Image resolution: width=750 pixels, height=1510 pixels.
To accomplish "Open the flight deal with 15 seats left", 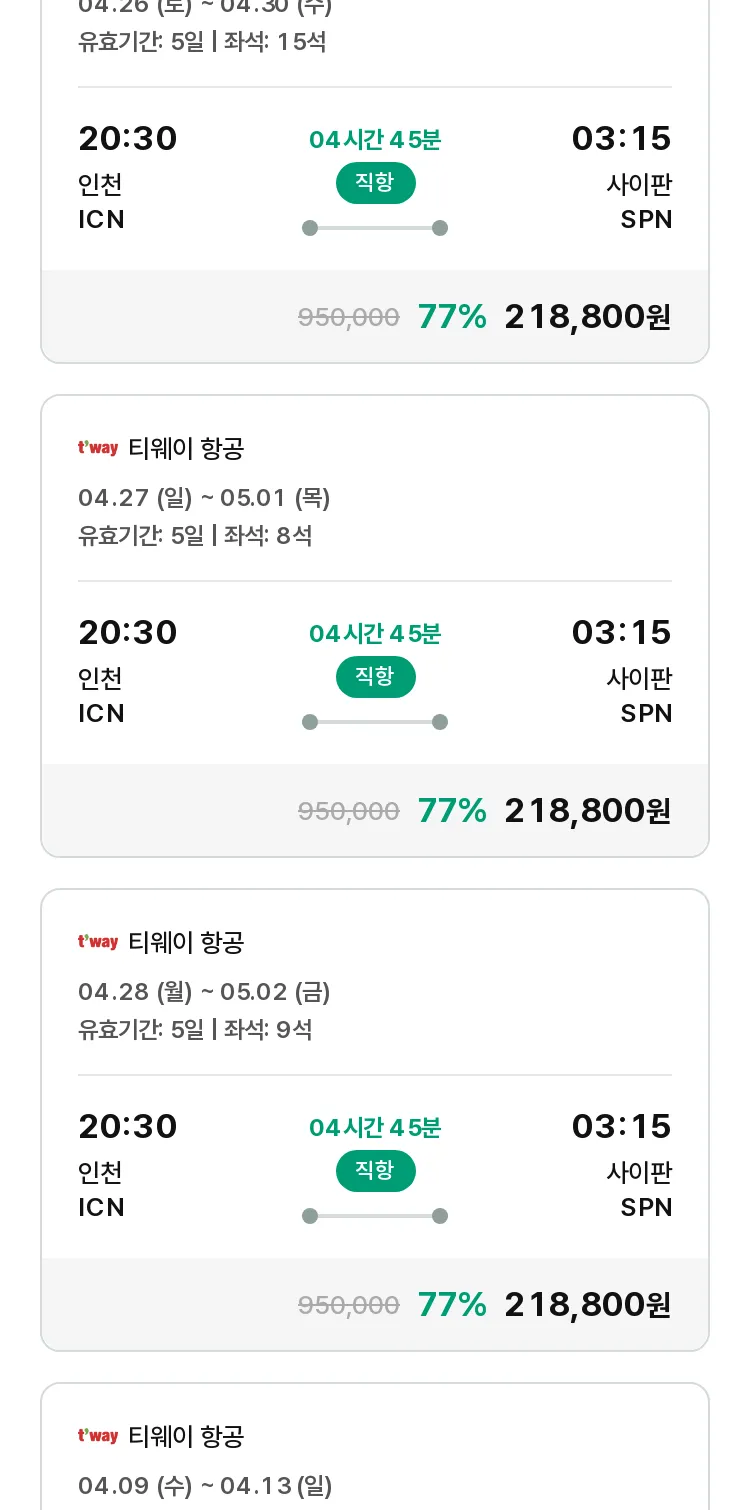I will point(375,180).
